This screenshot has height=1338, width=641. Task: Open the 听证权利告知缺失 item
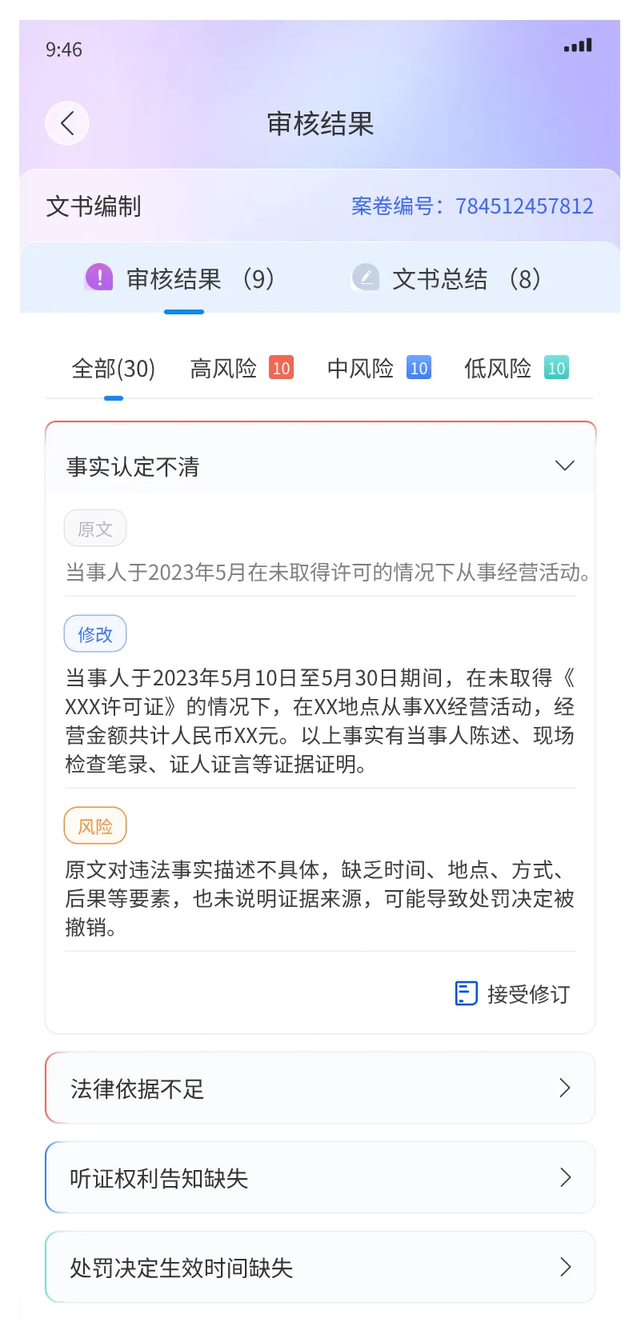(320, 1178)
